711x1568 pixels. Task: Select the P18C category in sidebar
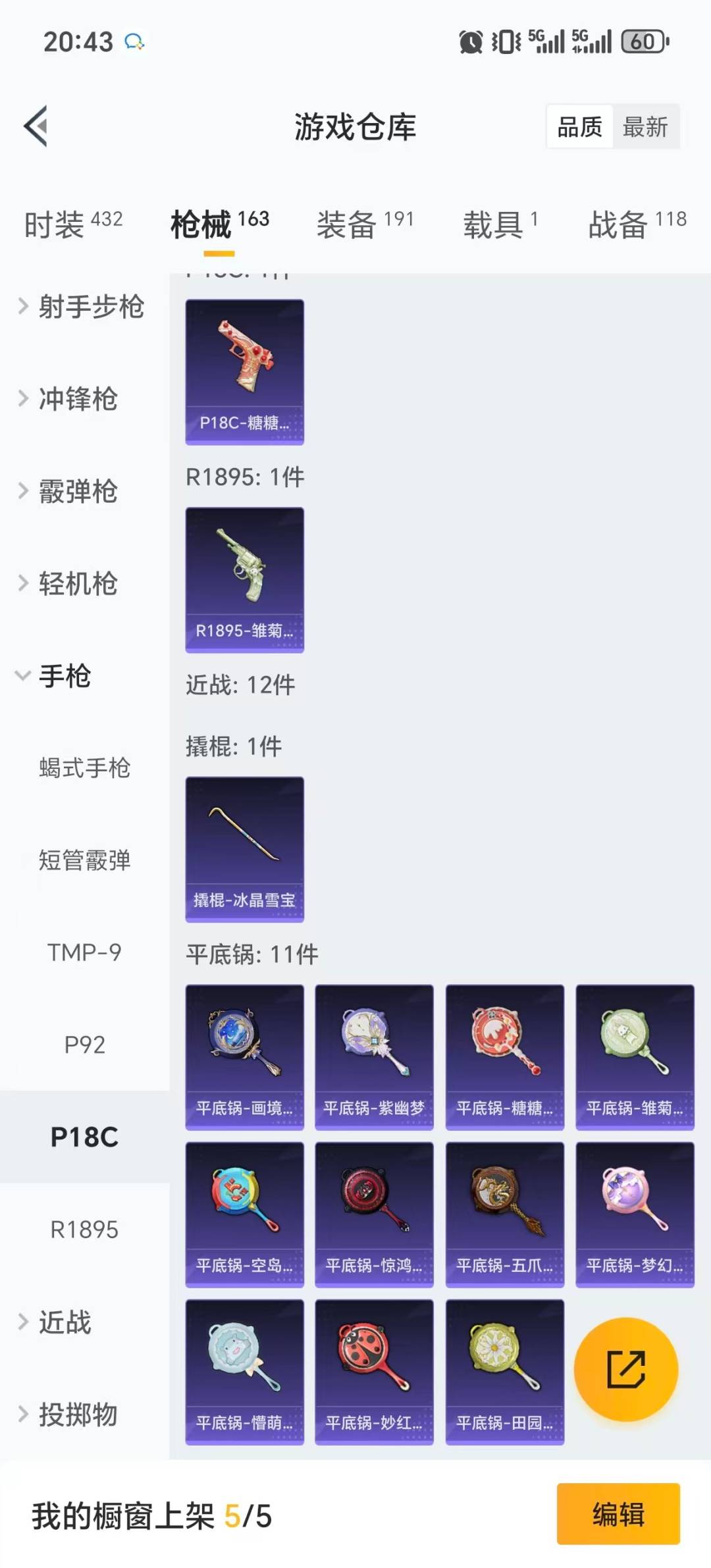pyautogui.click(x=86, y=1137)
